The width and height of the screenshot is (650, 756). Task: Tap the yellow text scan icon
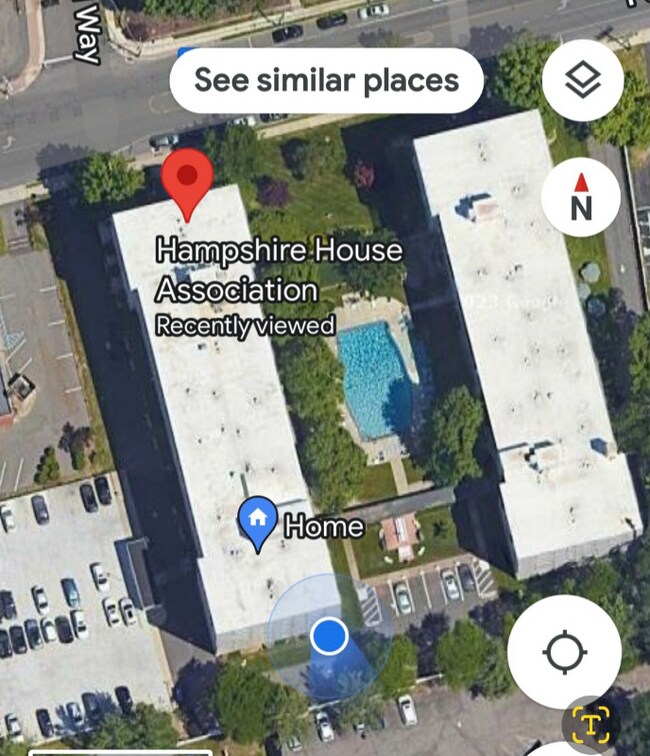click(591, 723)
